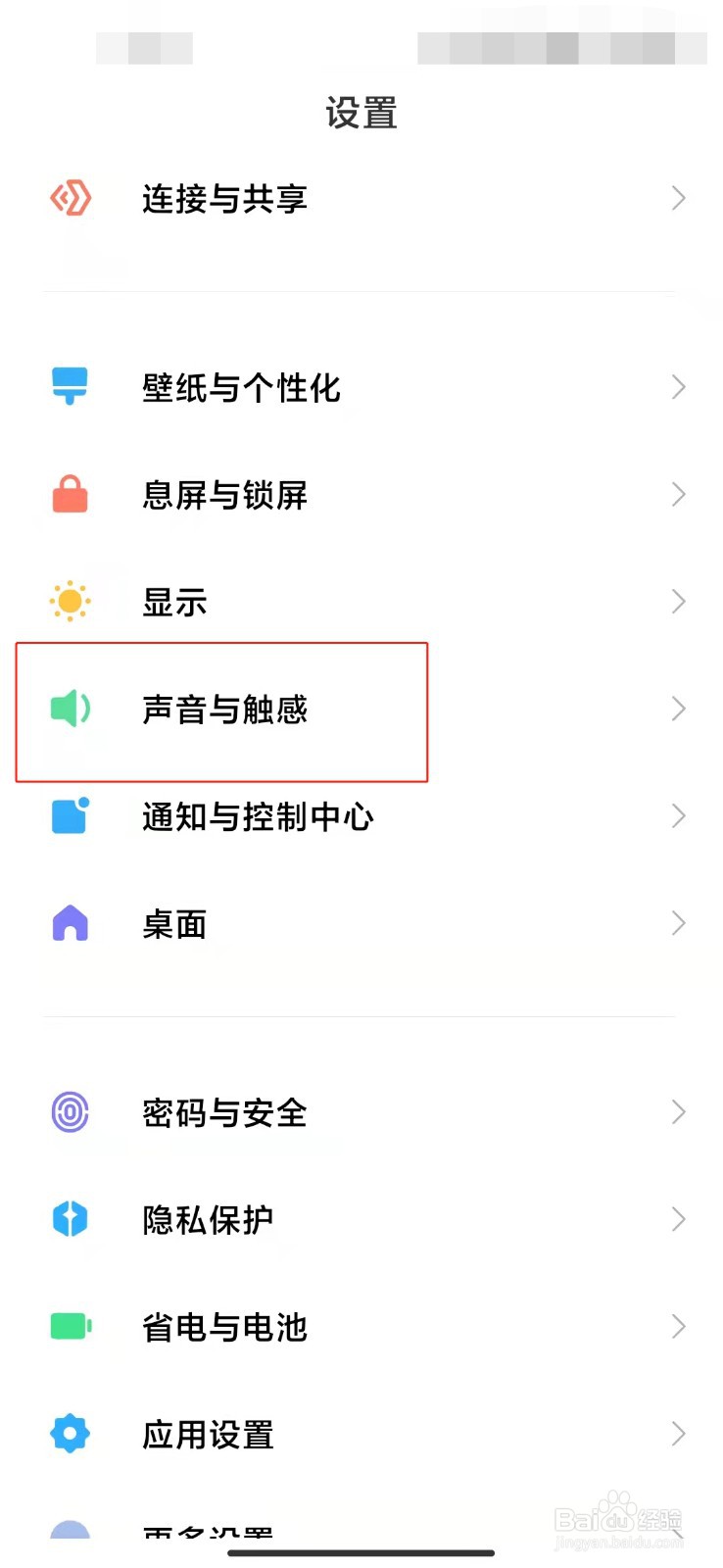This screenshot has width=723, height=1568.
Task: Expand the 应用设置 chevron arrow
Action: coord(678,1433)
